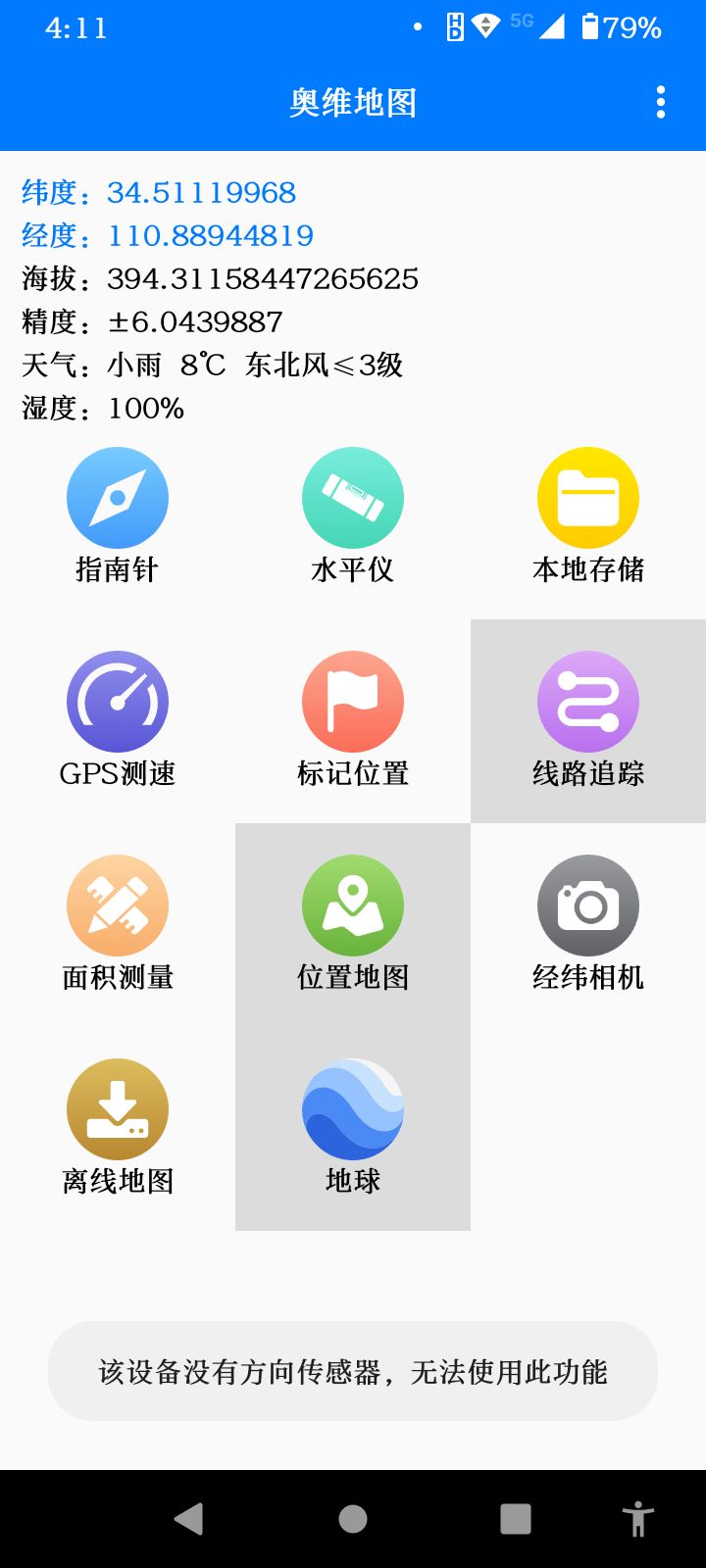Screen dimensions: 706x1568
Task: View the 位置地图 location map
Action: pos(353,925)
